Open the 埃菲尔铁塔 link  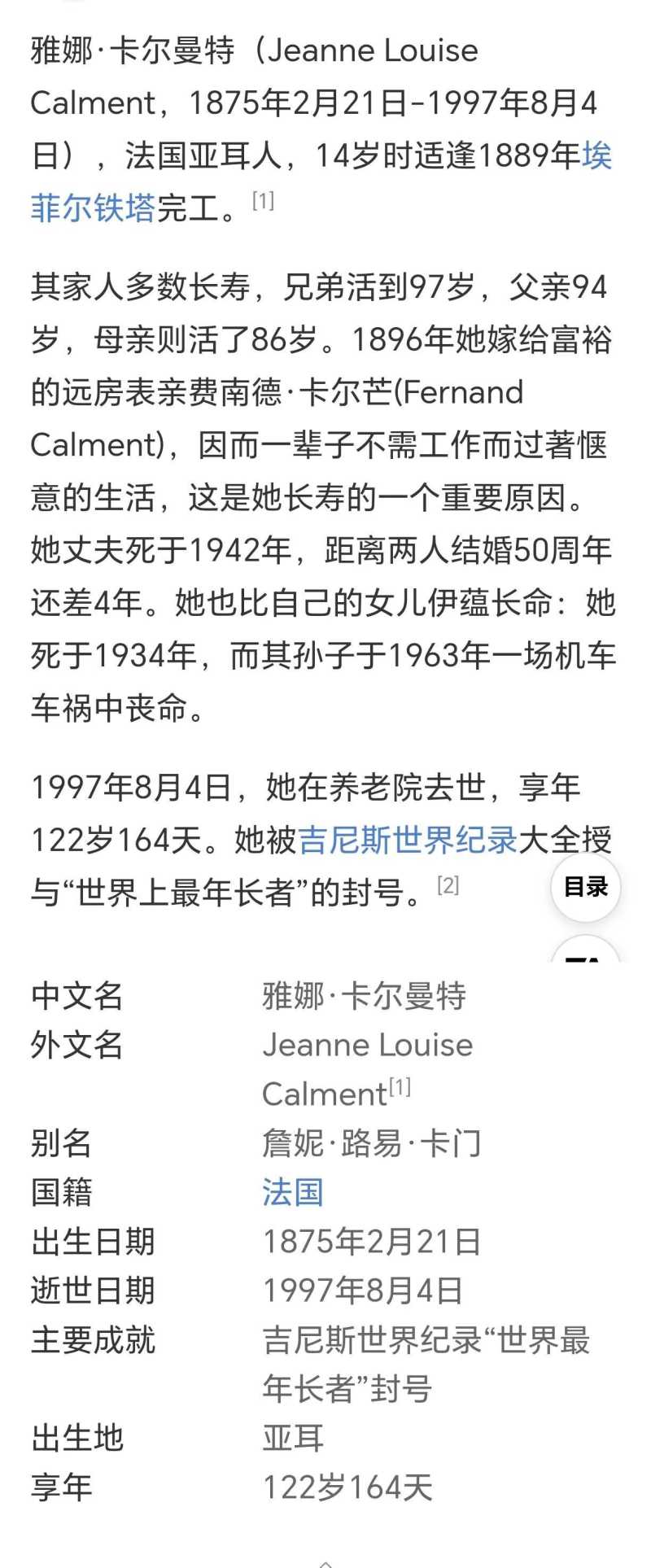click(x=92, y=208)
